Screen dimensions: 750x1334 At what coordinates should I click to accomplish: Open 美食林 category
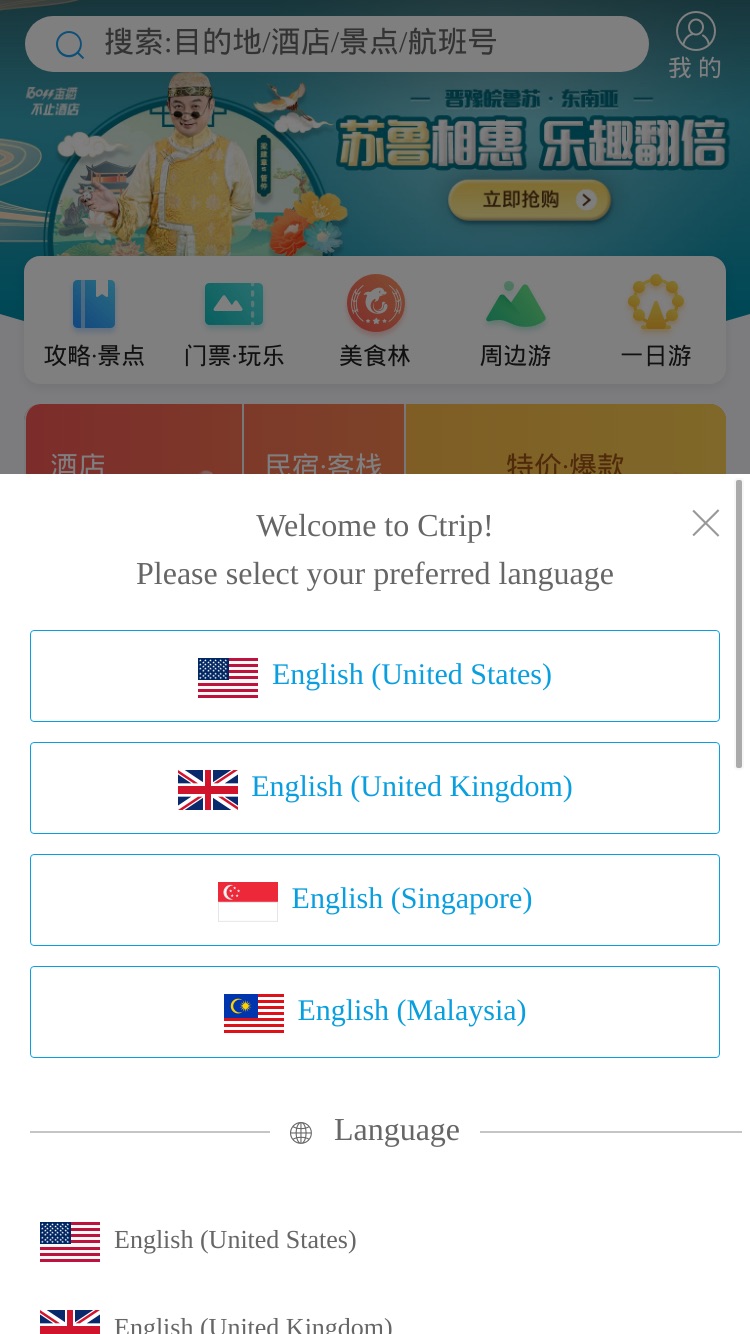click(375, 322)
